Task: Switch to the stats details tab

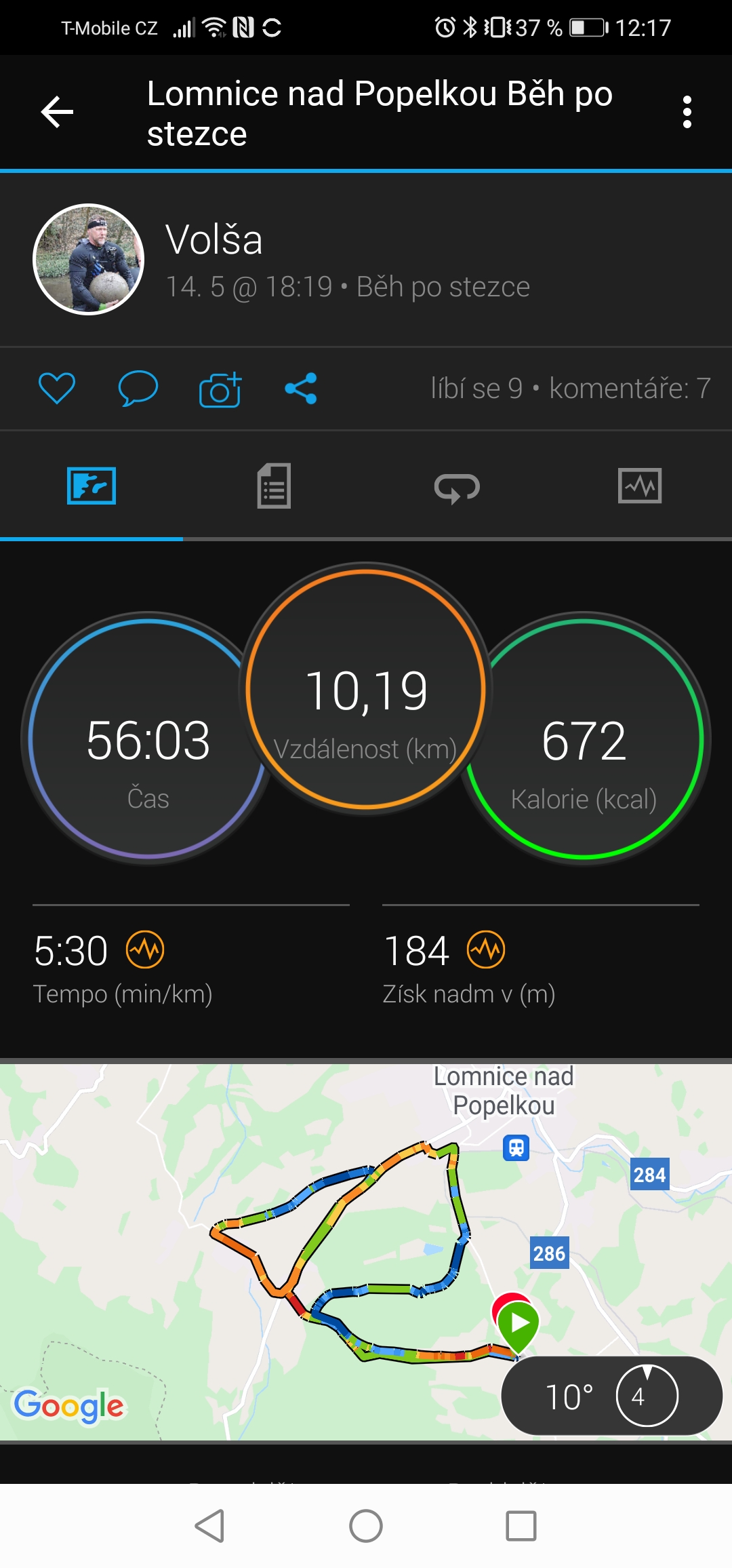Action: coord(274,486)
